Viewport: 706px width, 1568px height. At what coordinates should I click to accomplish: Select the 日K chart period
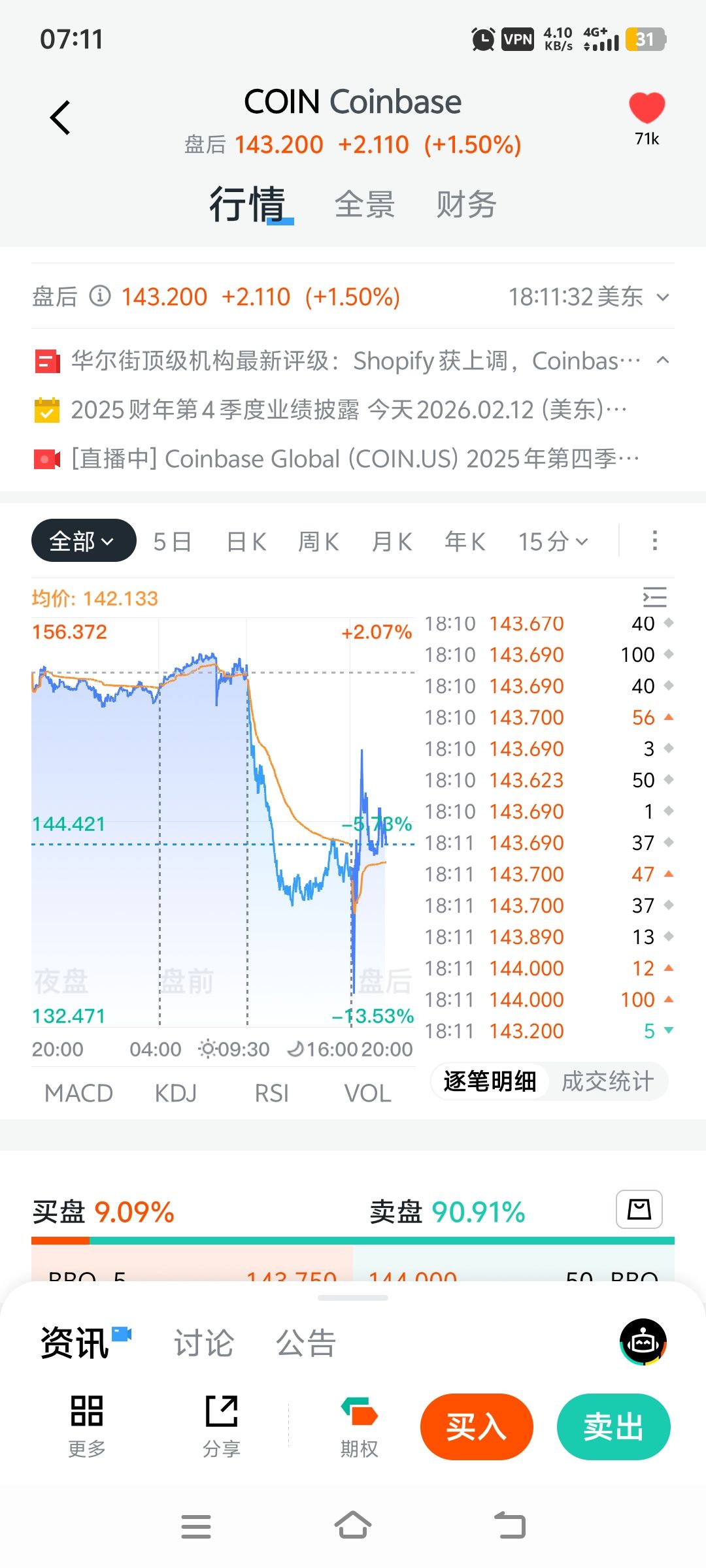click(246, 542)
